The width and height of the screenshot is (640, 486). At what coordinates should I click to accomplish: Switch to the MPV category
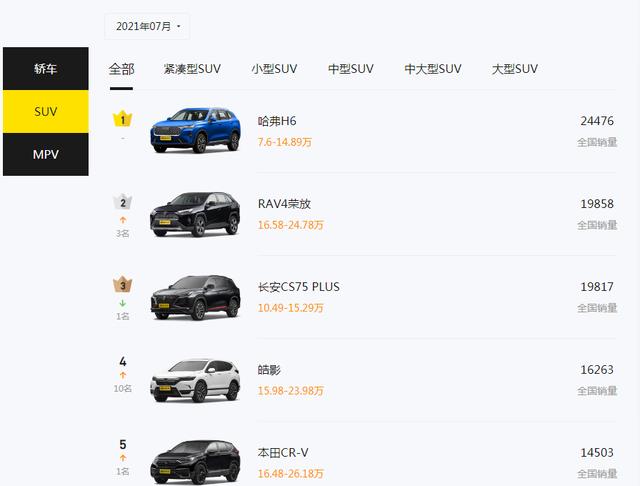tap(45, 154)
